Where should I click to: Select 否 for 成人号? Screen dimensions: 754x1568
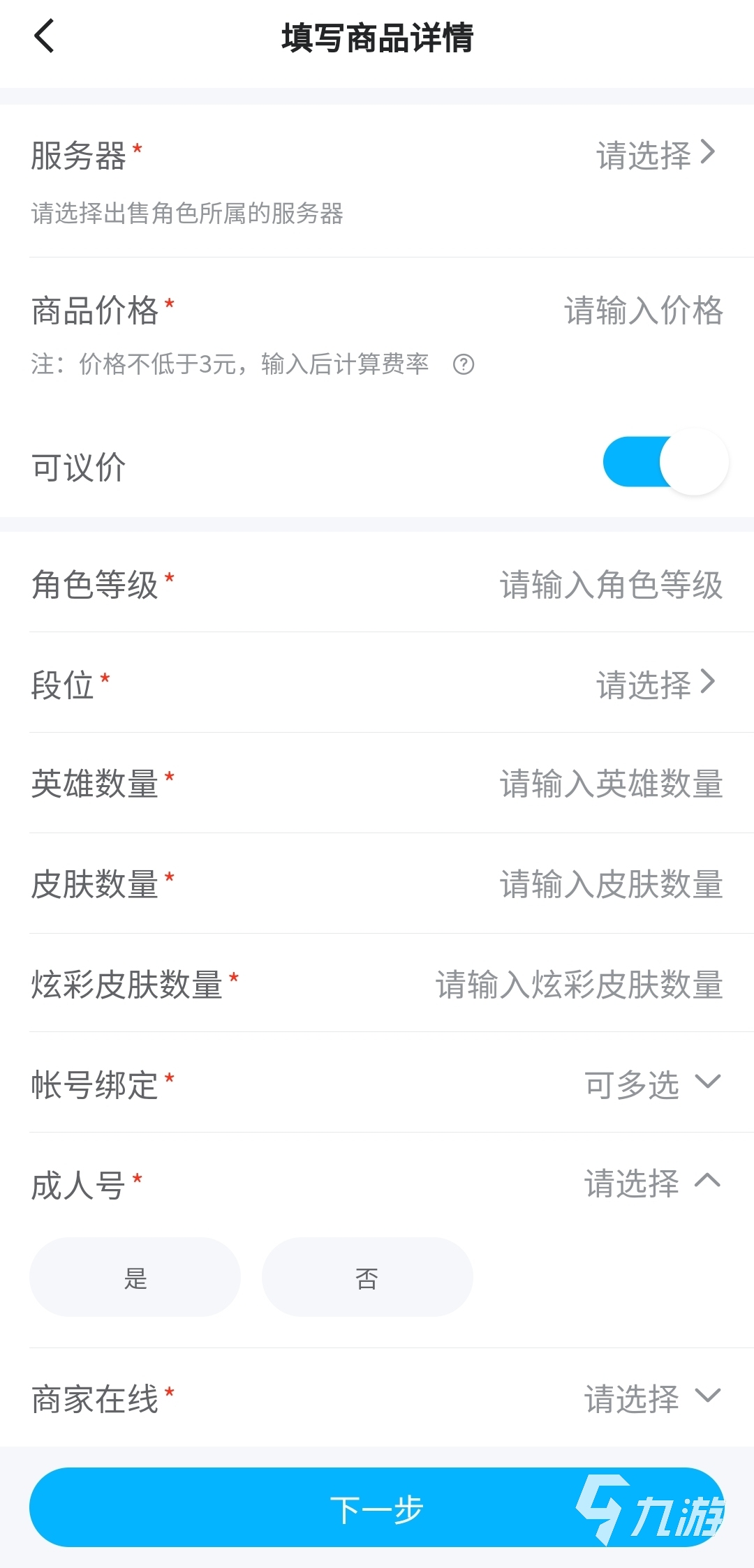(x=367, y=1278)
